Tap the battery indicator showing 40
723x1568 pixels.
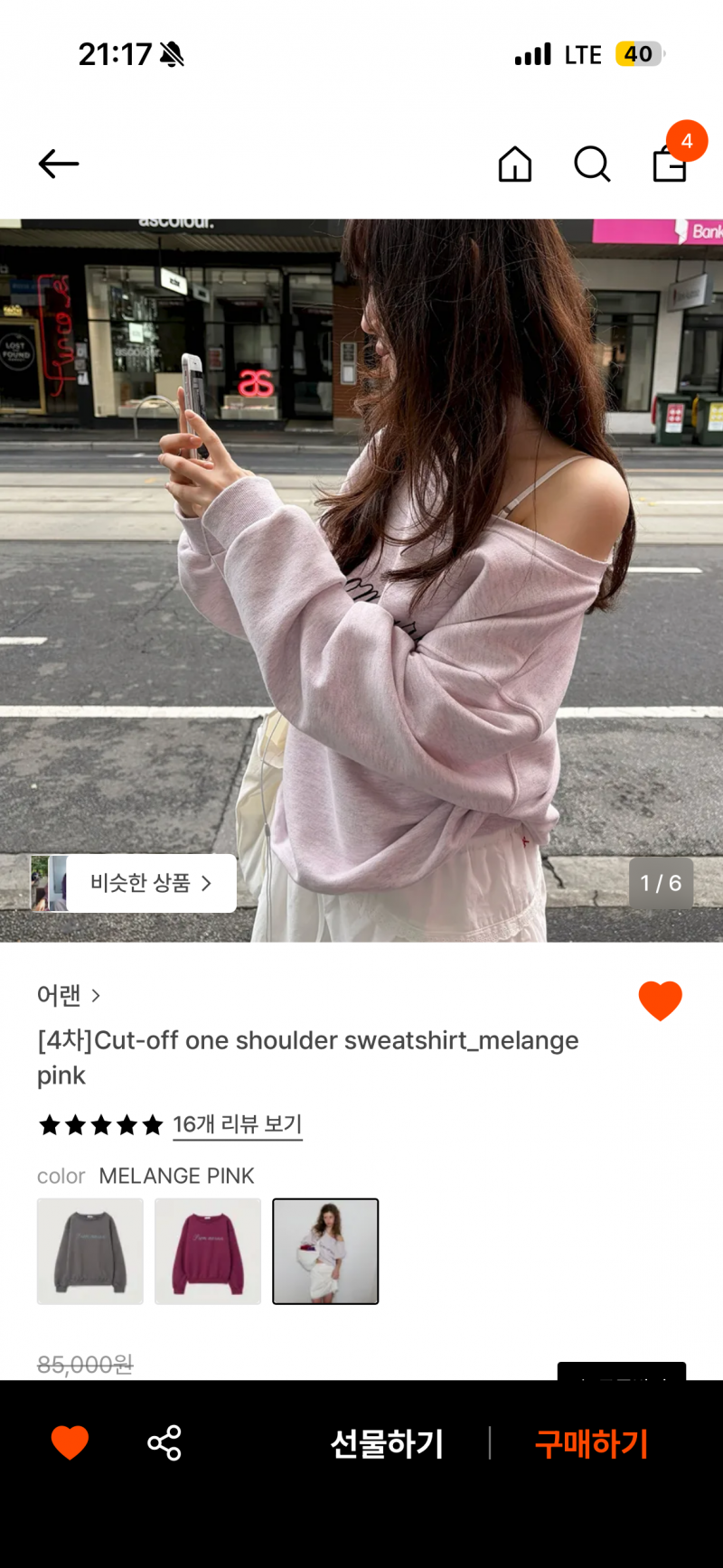tap(639, 54)
